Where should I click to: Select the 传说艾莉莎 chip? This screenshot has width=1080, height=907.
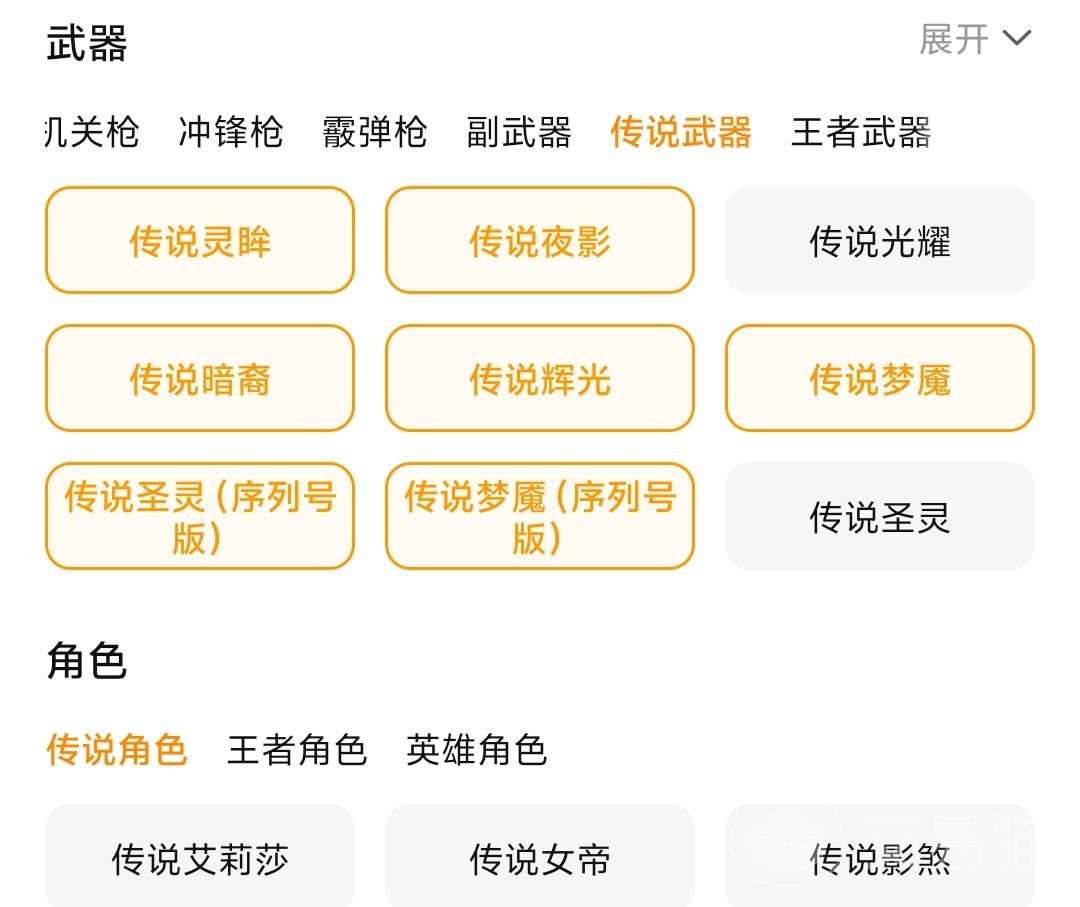pos(200,858)
